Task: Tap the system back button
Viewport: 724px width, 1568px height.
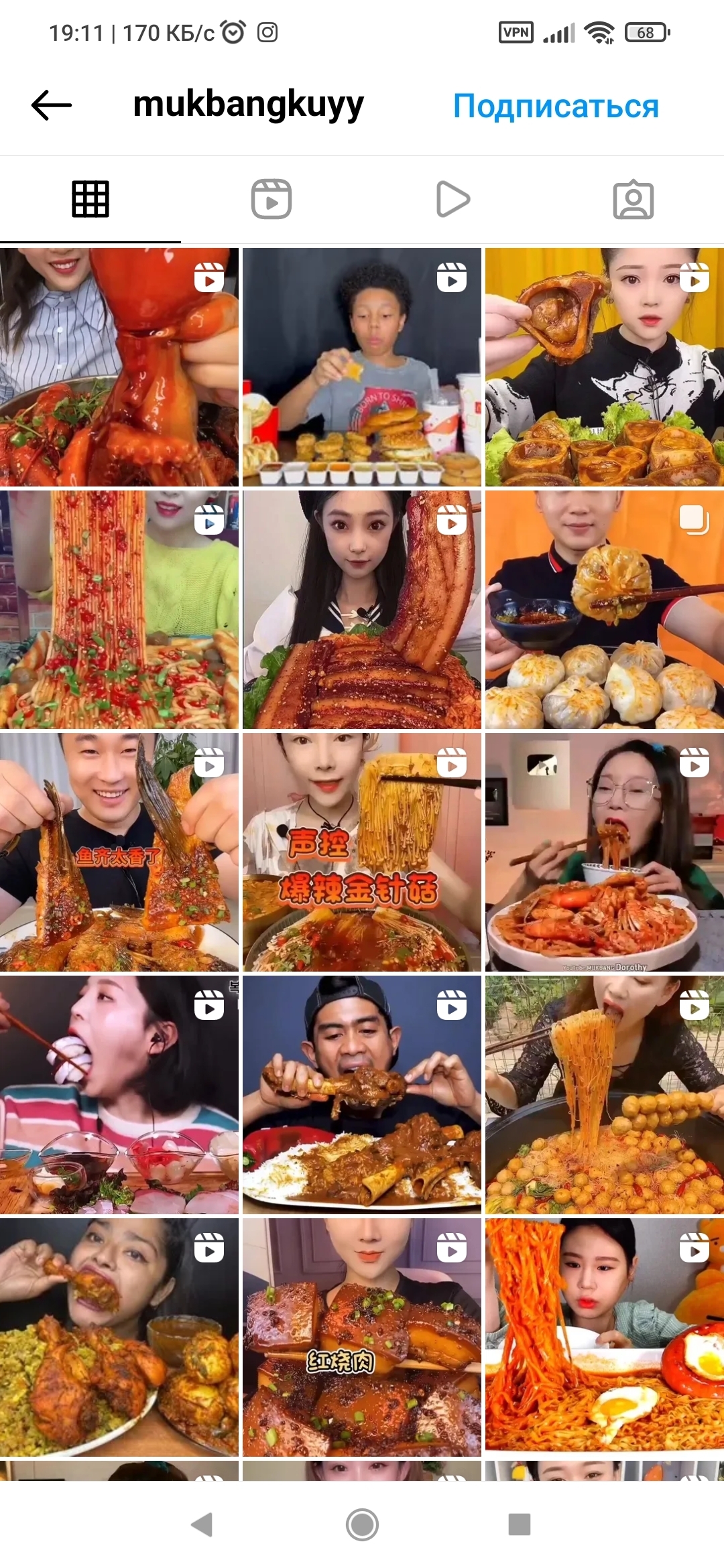Action: click(202, 1524)
